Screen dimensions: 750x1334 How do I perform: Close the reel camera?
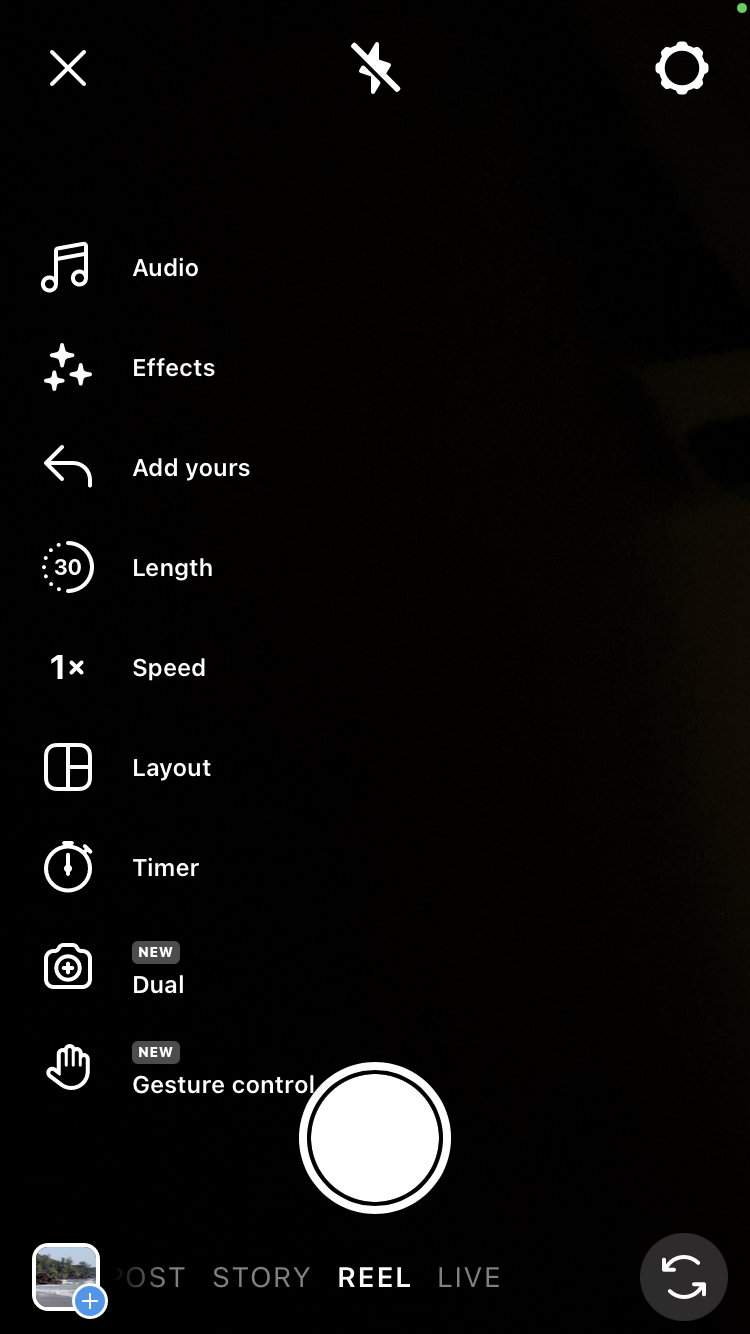coord(68,68)
